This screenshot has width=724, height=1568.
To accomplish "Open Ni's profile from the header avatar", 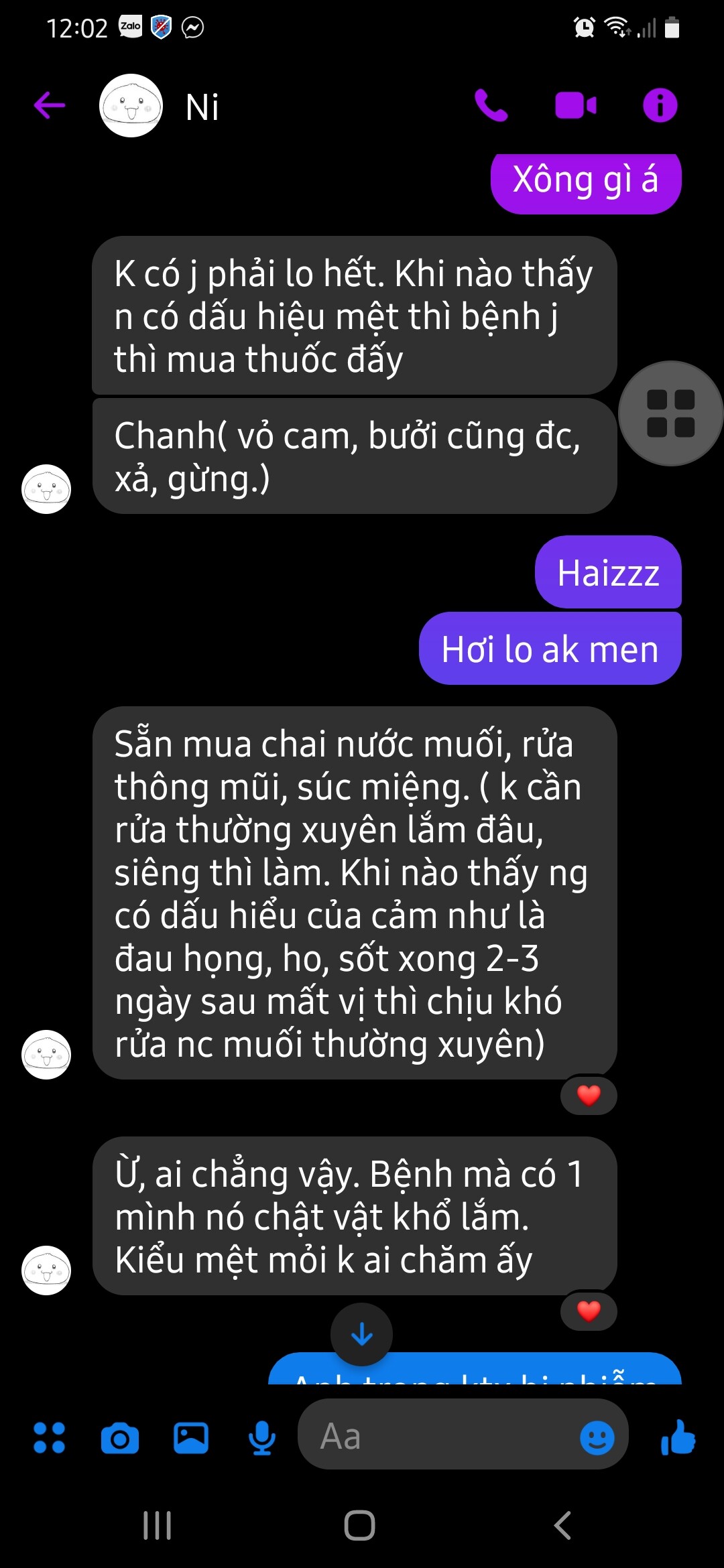I will coord(131,106).
